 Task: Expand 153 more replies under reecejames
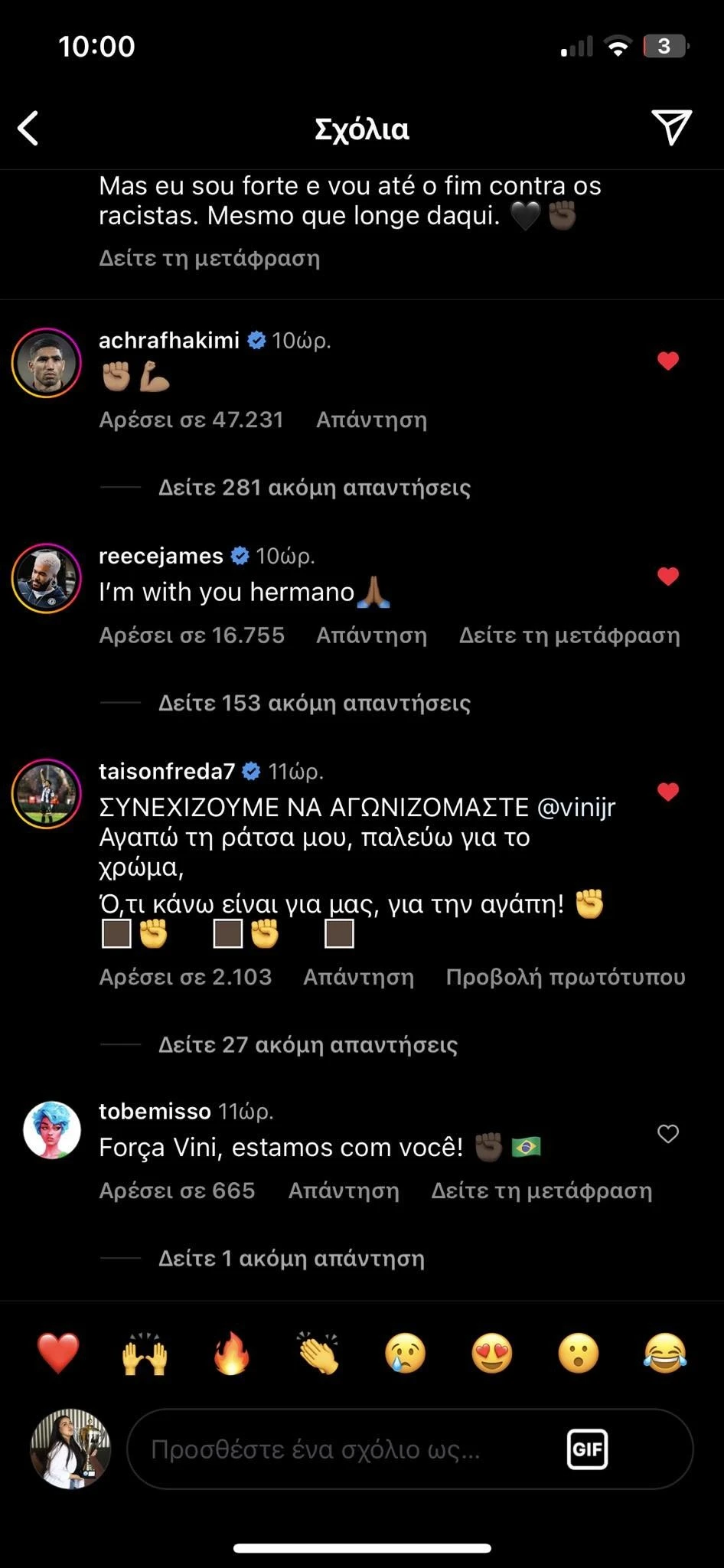[x=314, y=703]
